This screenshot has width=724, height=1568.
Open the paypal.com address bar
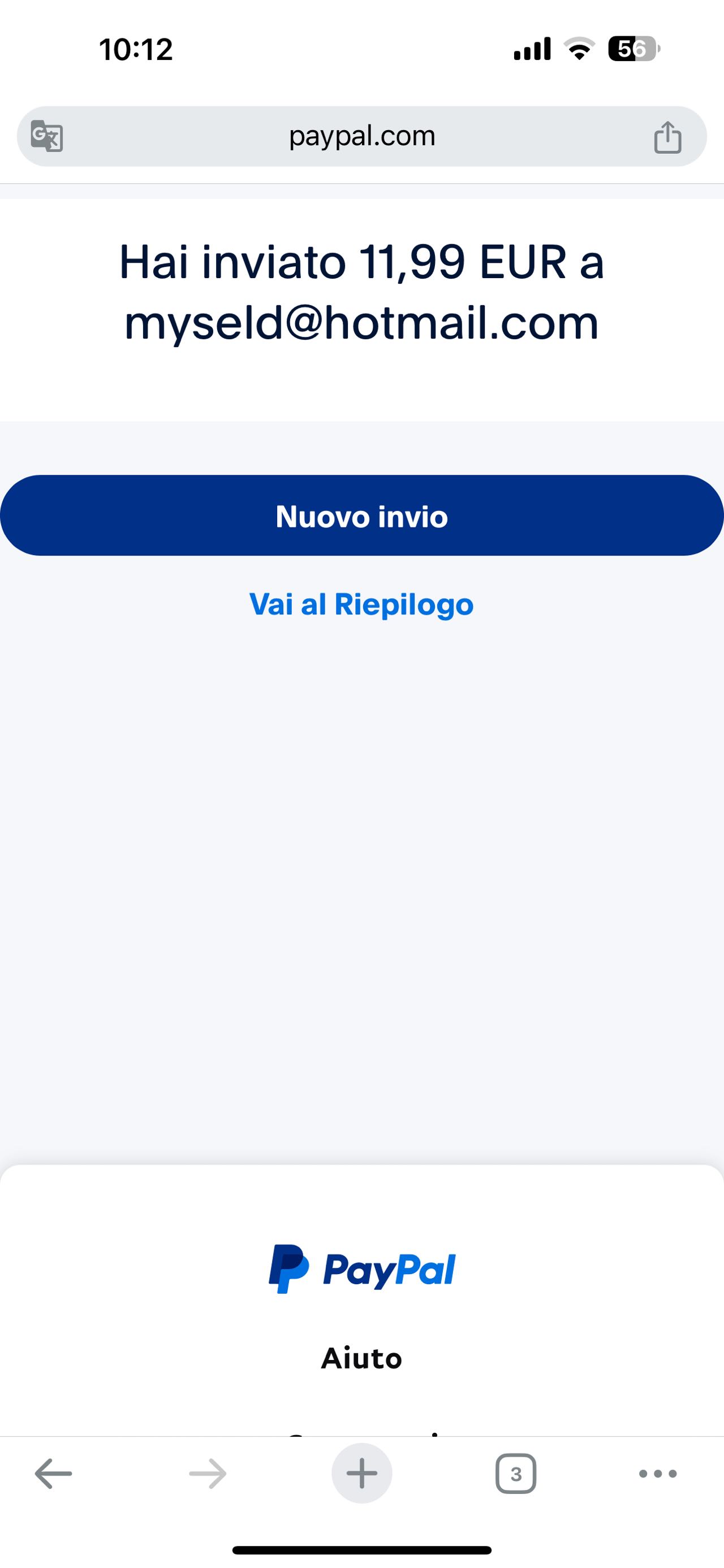(x=361, y=136)
